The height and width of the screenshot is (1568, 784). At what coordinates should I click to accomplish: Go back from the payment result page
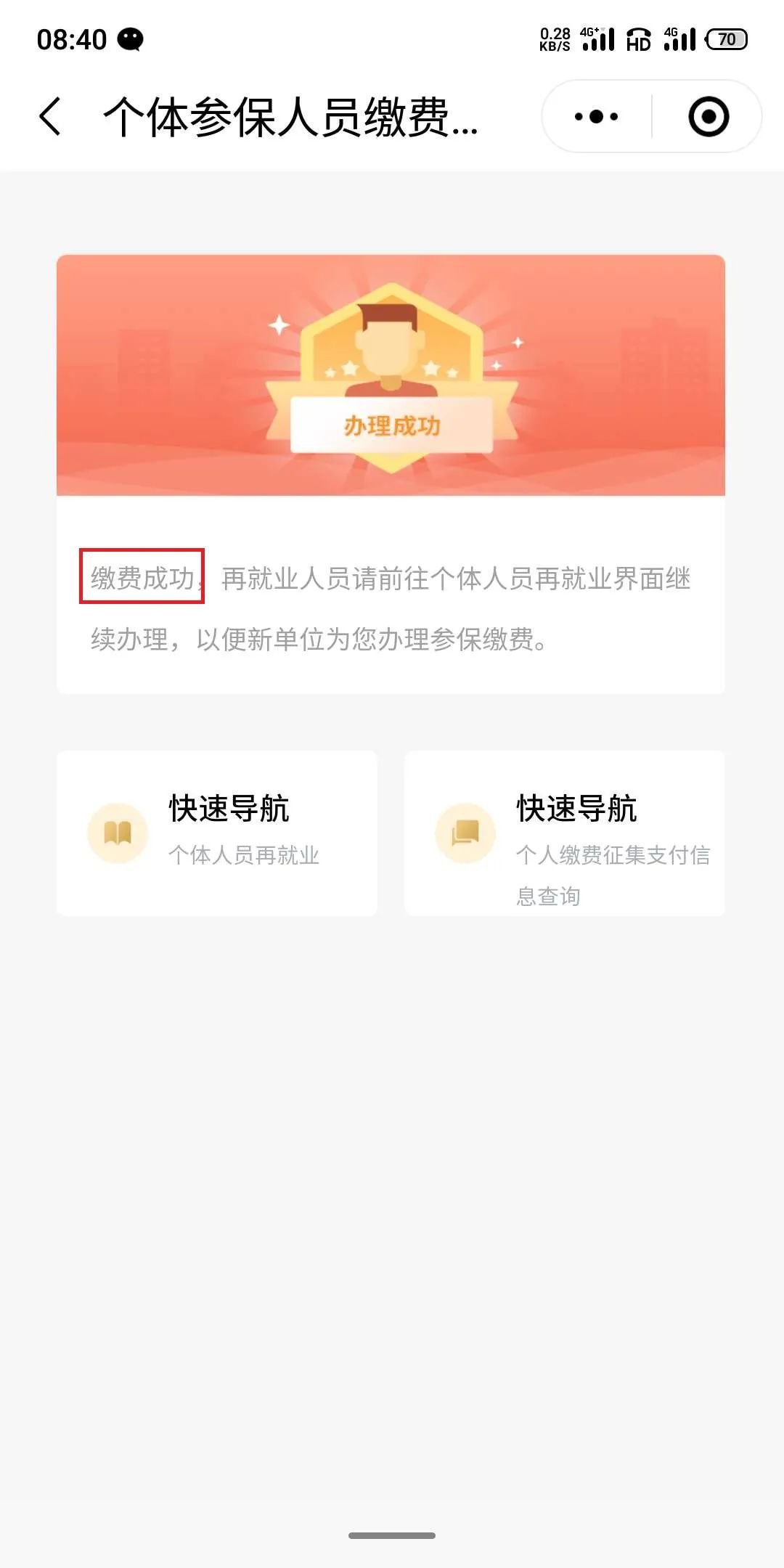tap(51, 117)
